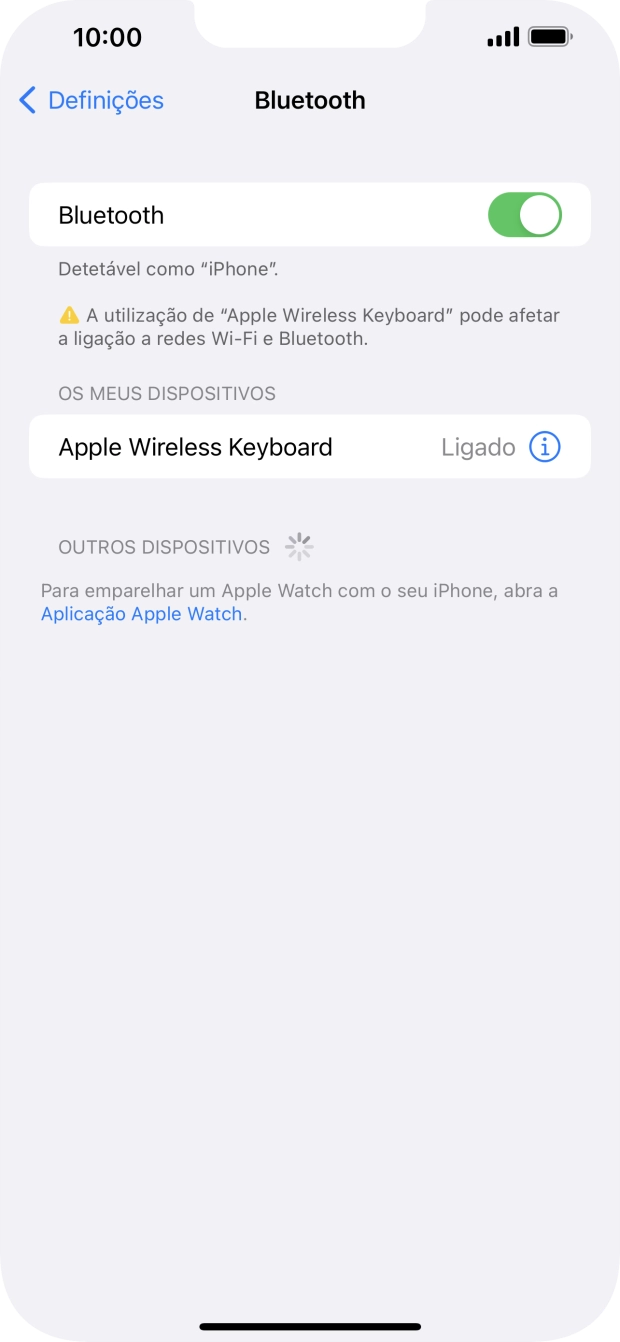Screen dimensions: 620x1342
Task: Turn off the Bluetooth switch
Action: [x=524, y=215]
